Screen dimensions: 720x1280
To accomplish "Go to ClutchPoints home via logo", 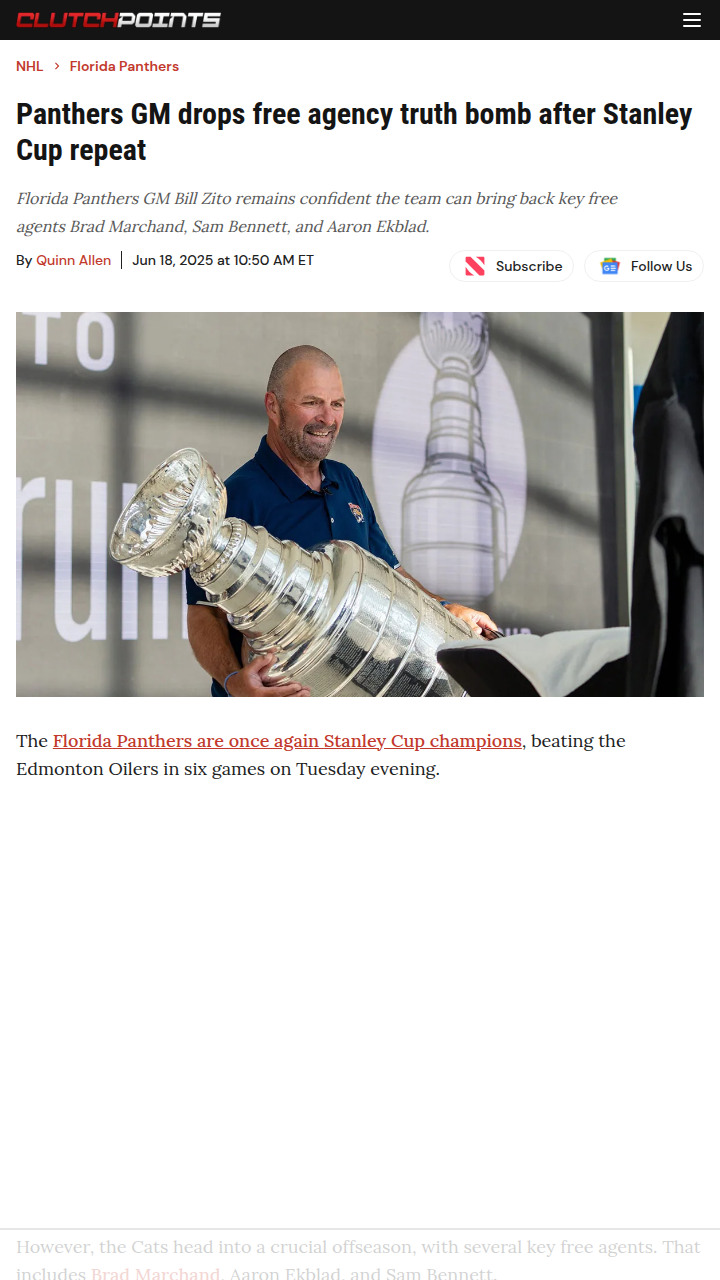I will (x=118, y=20).
